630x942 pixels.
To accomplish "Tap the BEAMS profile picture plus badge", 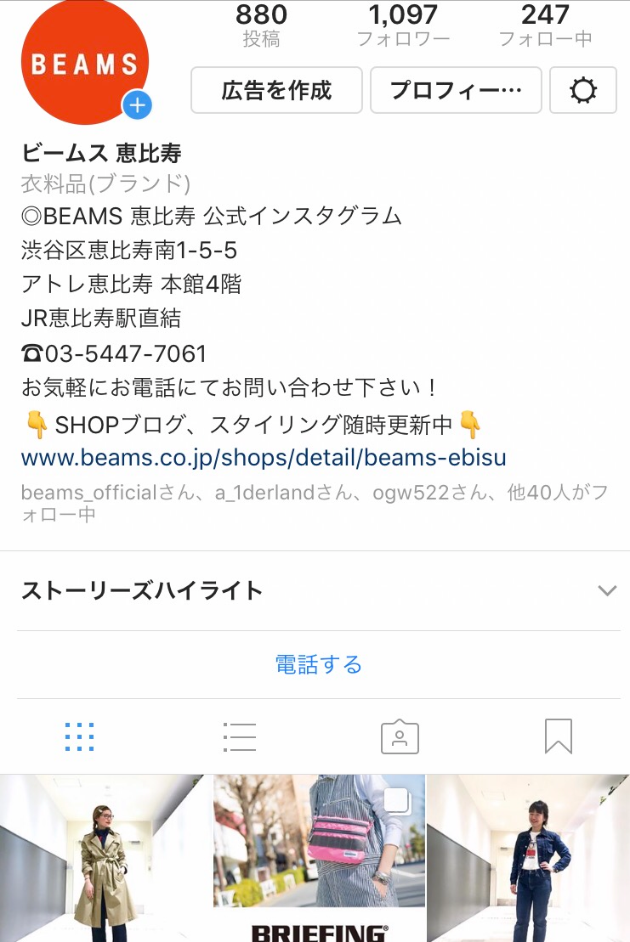I will pyautogui.click(x=137, y=106).
